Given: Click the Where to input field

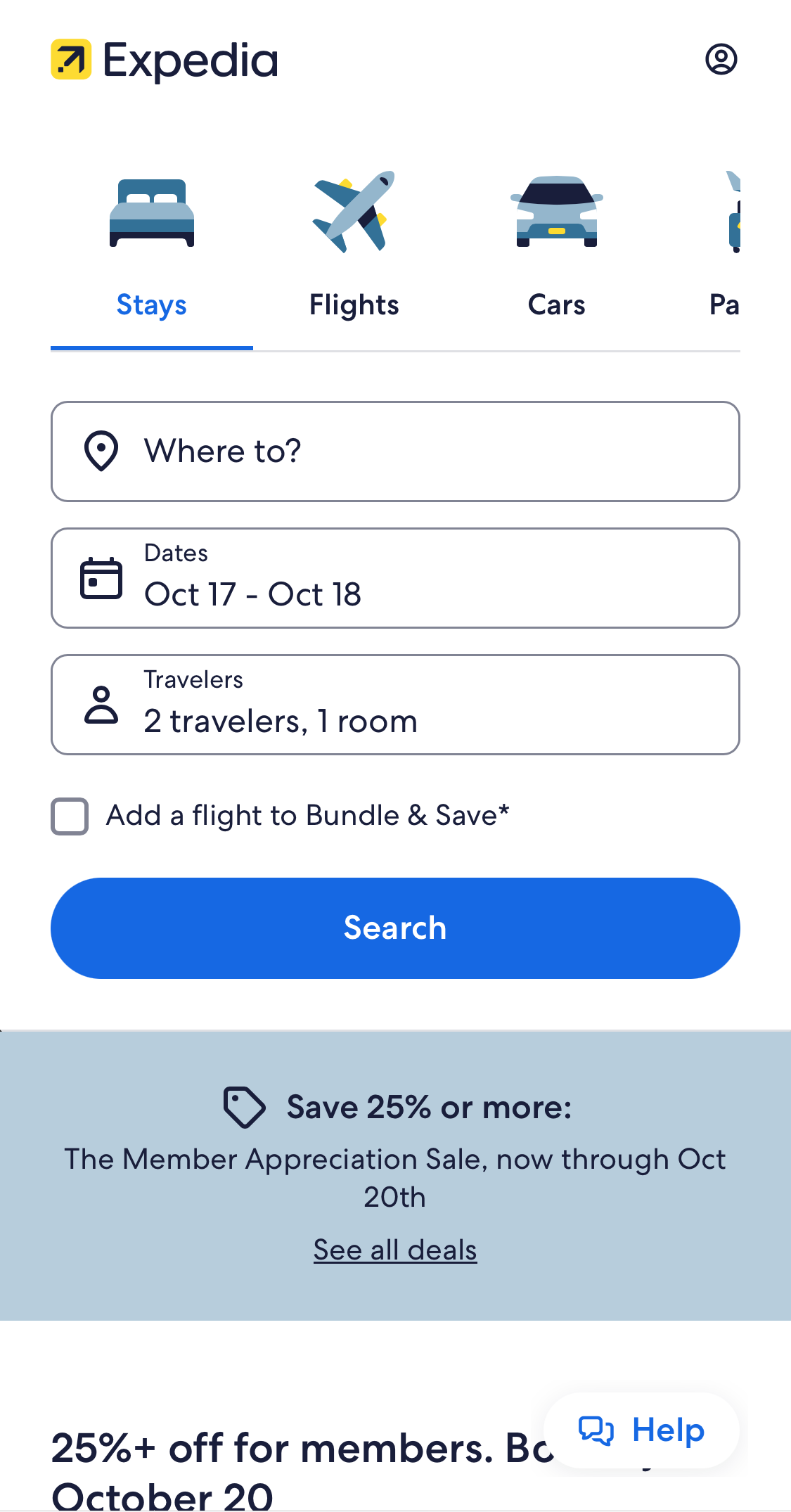Looking at the screenshot, I should click(395, 451).
